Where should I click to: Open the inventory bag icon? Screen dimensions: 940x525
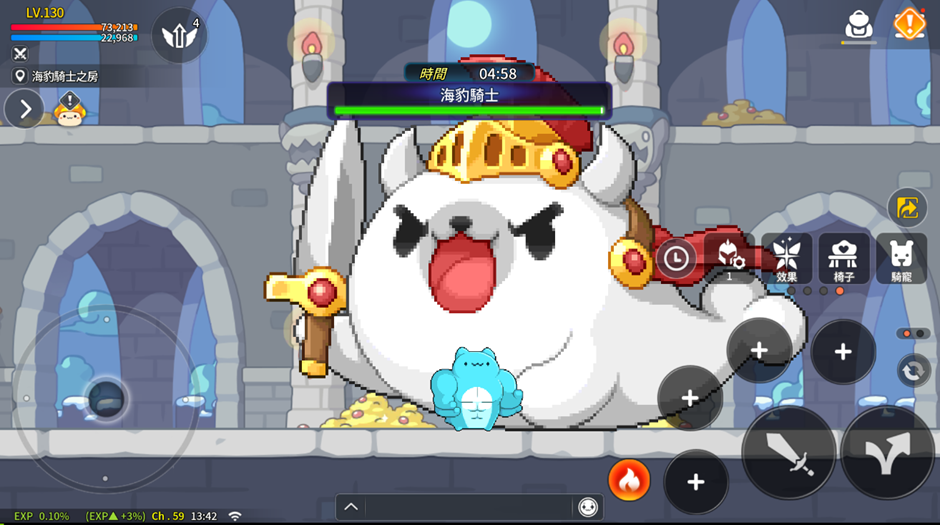(x=858, y=24)
